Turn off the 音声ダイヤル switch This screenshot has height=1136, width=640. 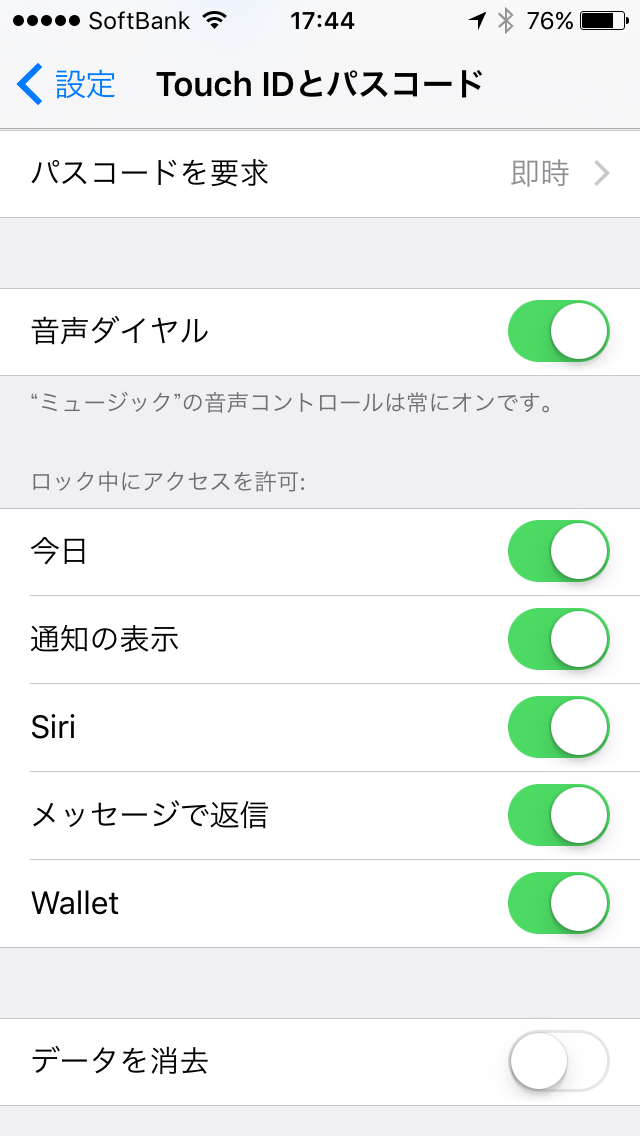[x=558, y=331]
